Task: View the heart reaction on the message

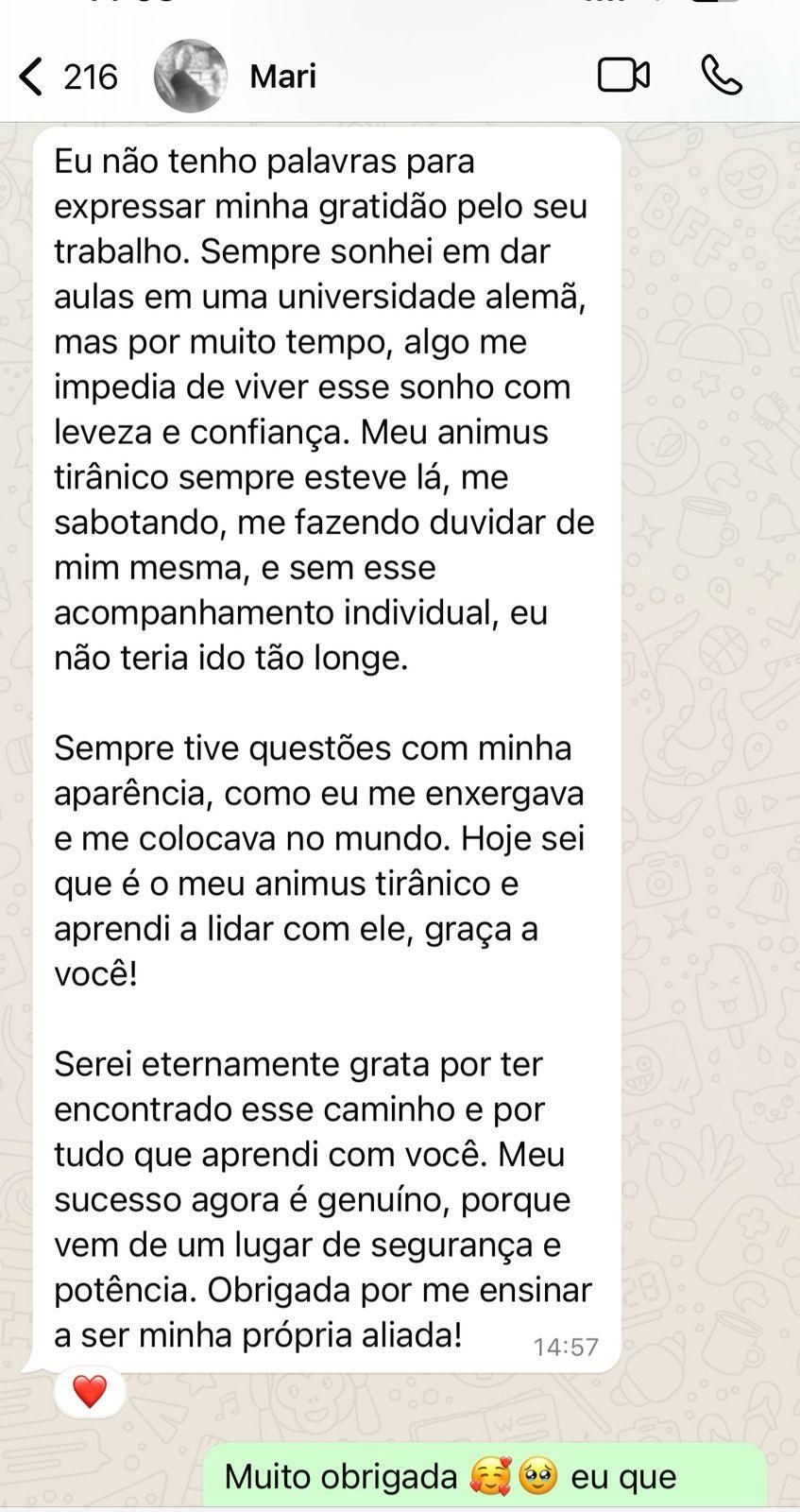Action: [x=90, y=1392]
